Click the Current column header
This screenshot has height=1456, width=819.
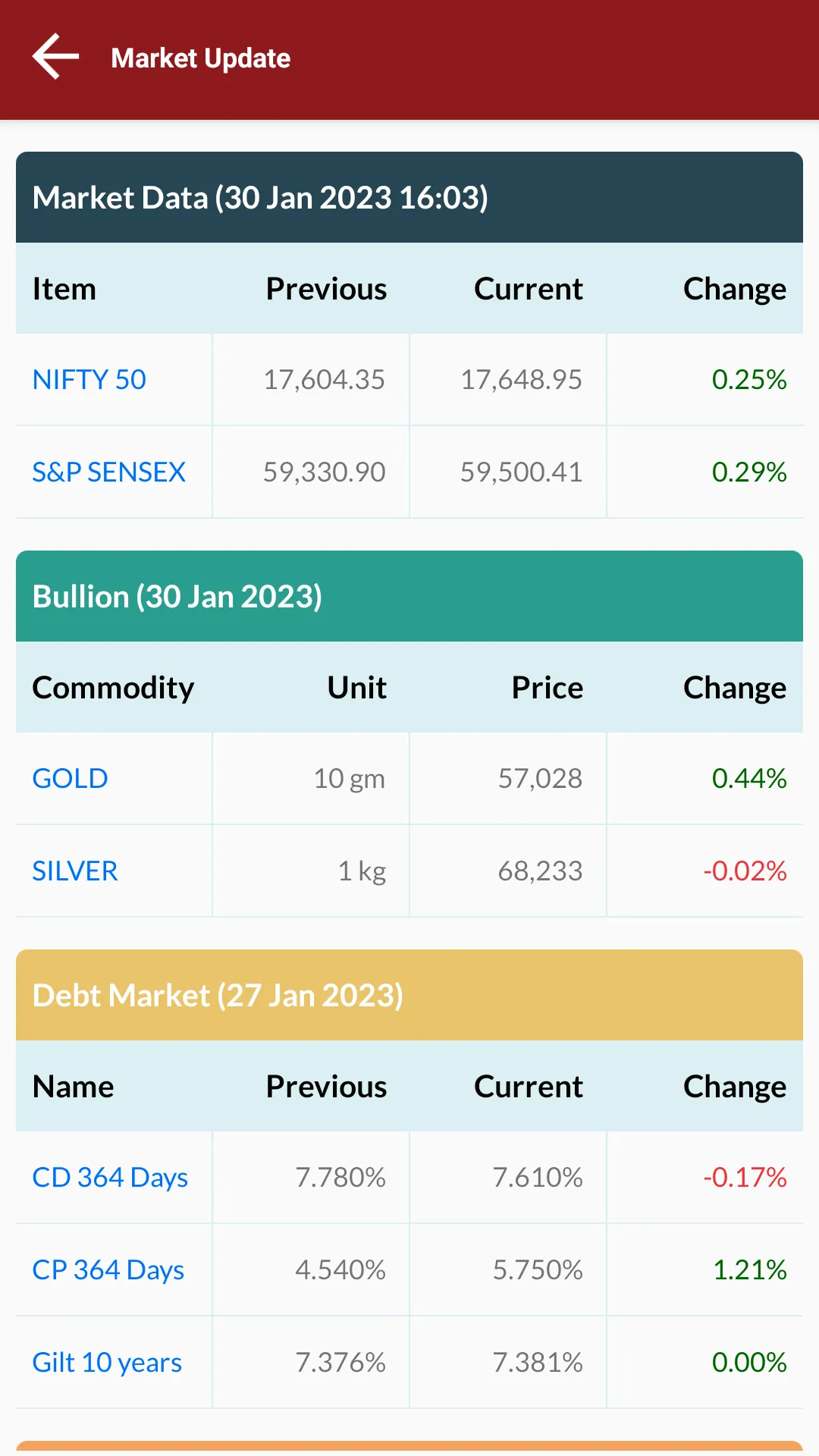click(x=529, y=289)
